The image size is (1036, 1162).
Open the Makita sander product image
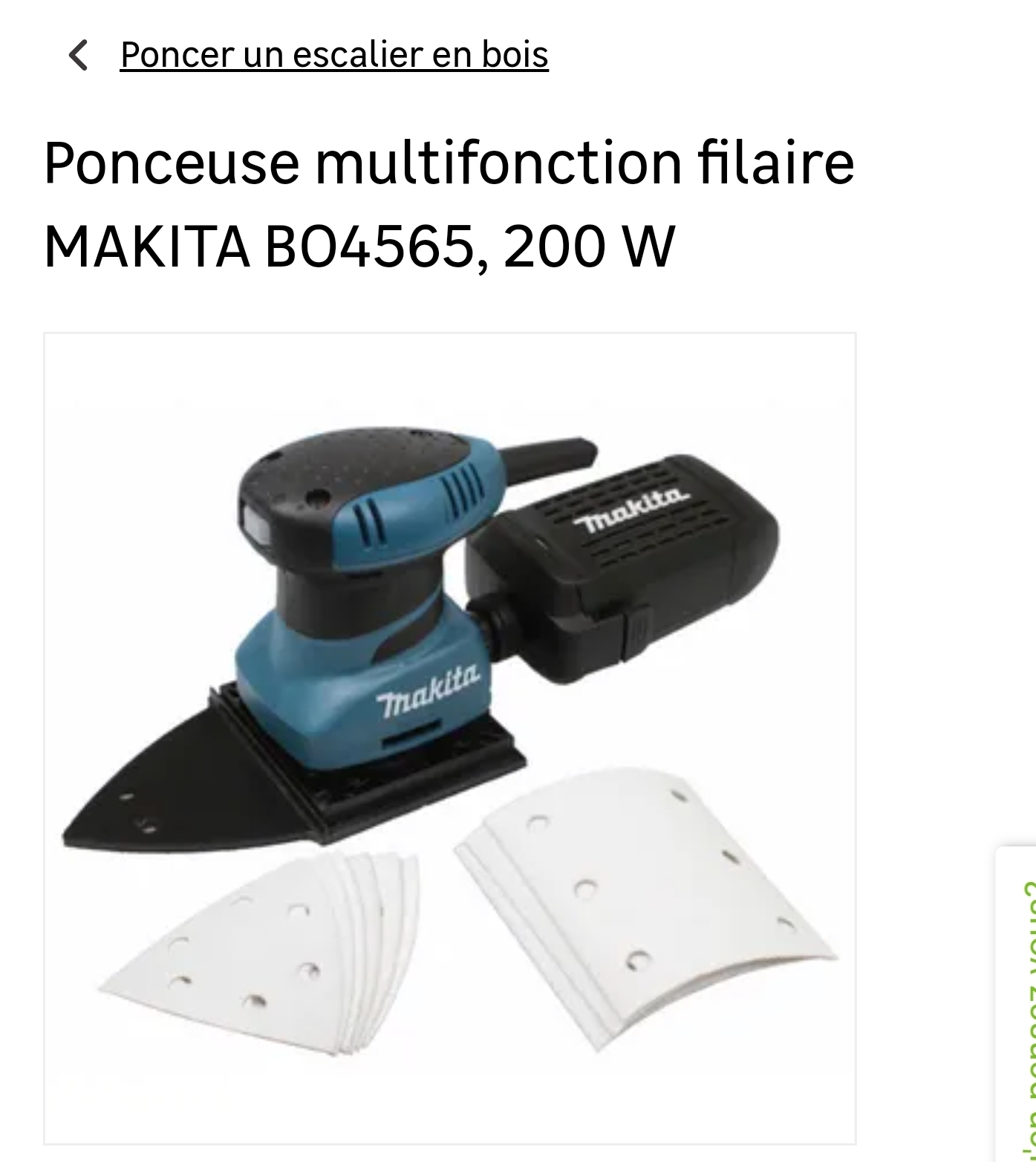point(449,748)
